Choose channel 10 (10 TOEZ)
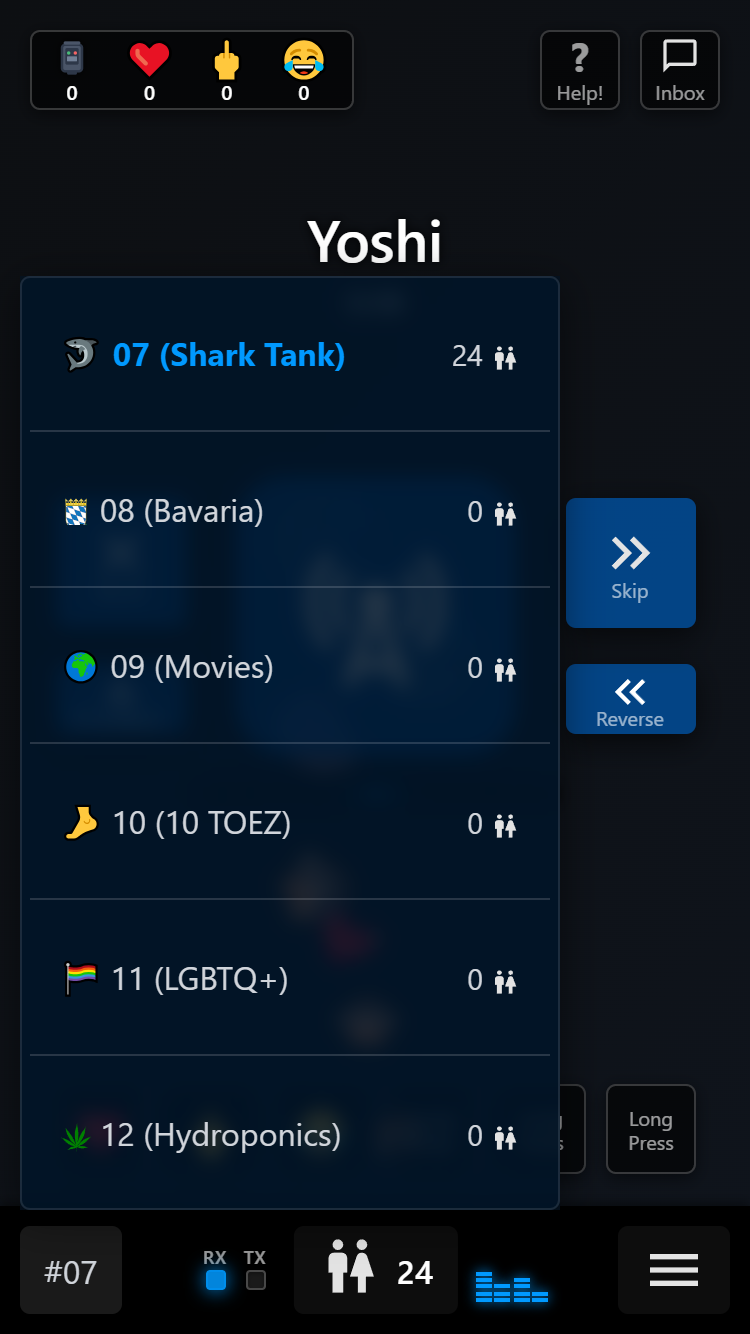 coord(290,823)
